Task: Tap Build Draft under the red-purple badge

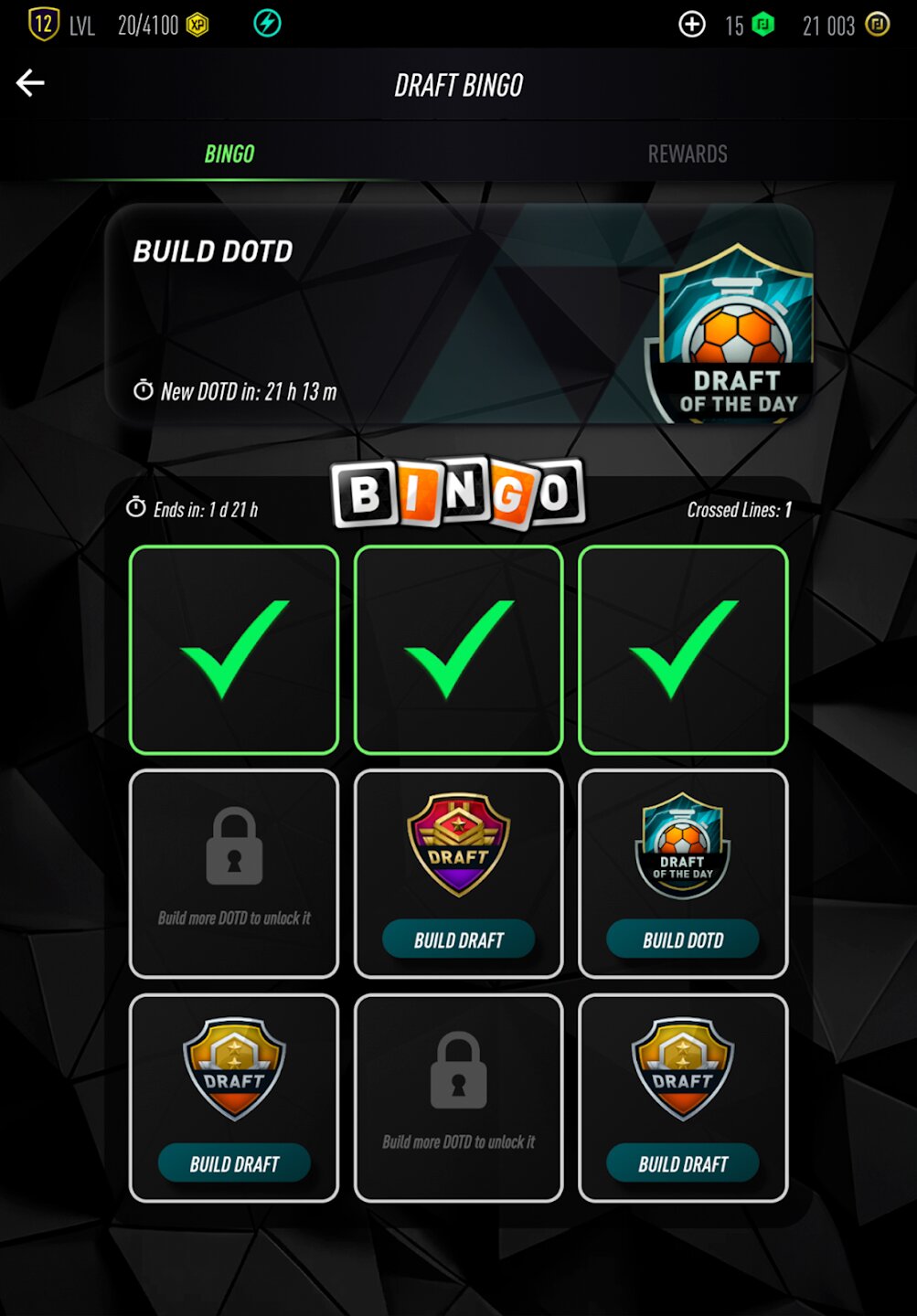Action: [x=458, y=939]
